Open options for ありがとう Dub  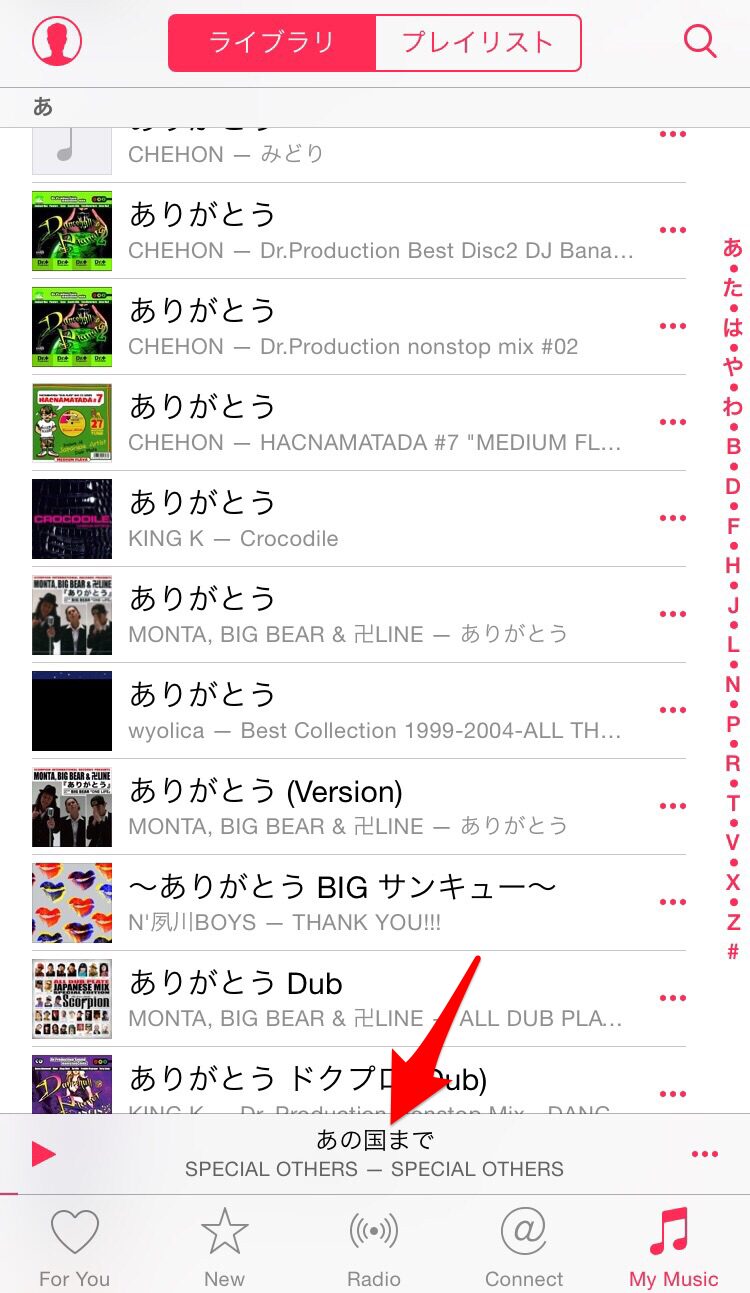pyautogui.click(x=673, y=998)
